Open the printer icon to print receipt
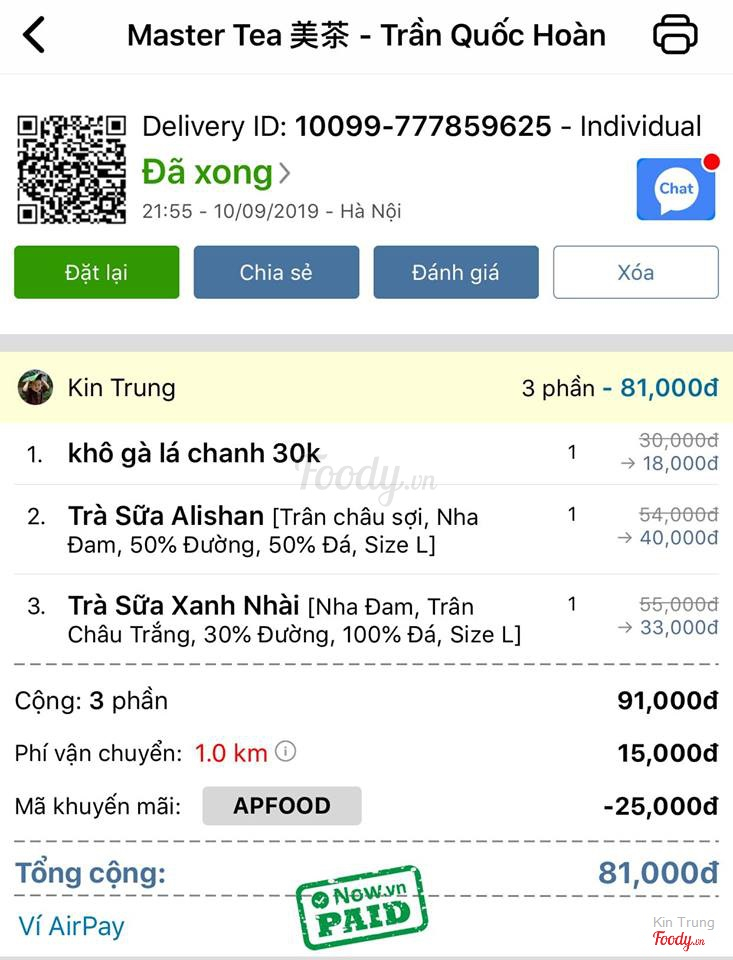This screenshot has height=960, width=733. click(675, 36)
